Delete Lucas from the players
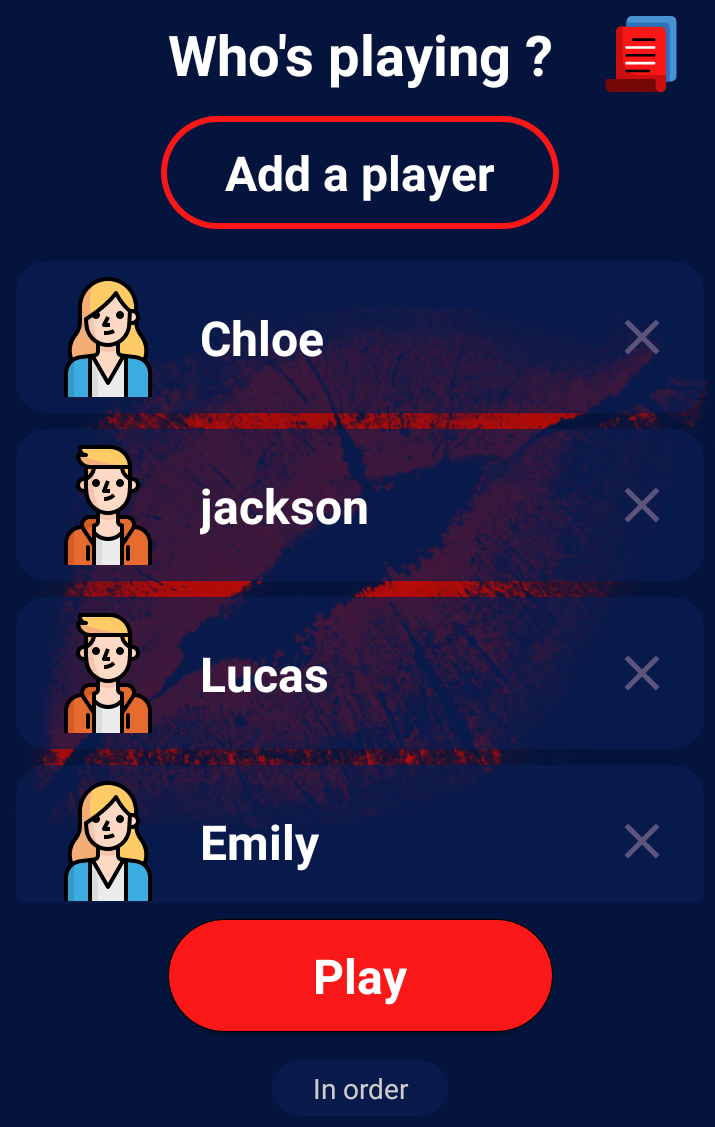 (641, 674)
